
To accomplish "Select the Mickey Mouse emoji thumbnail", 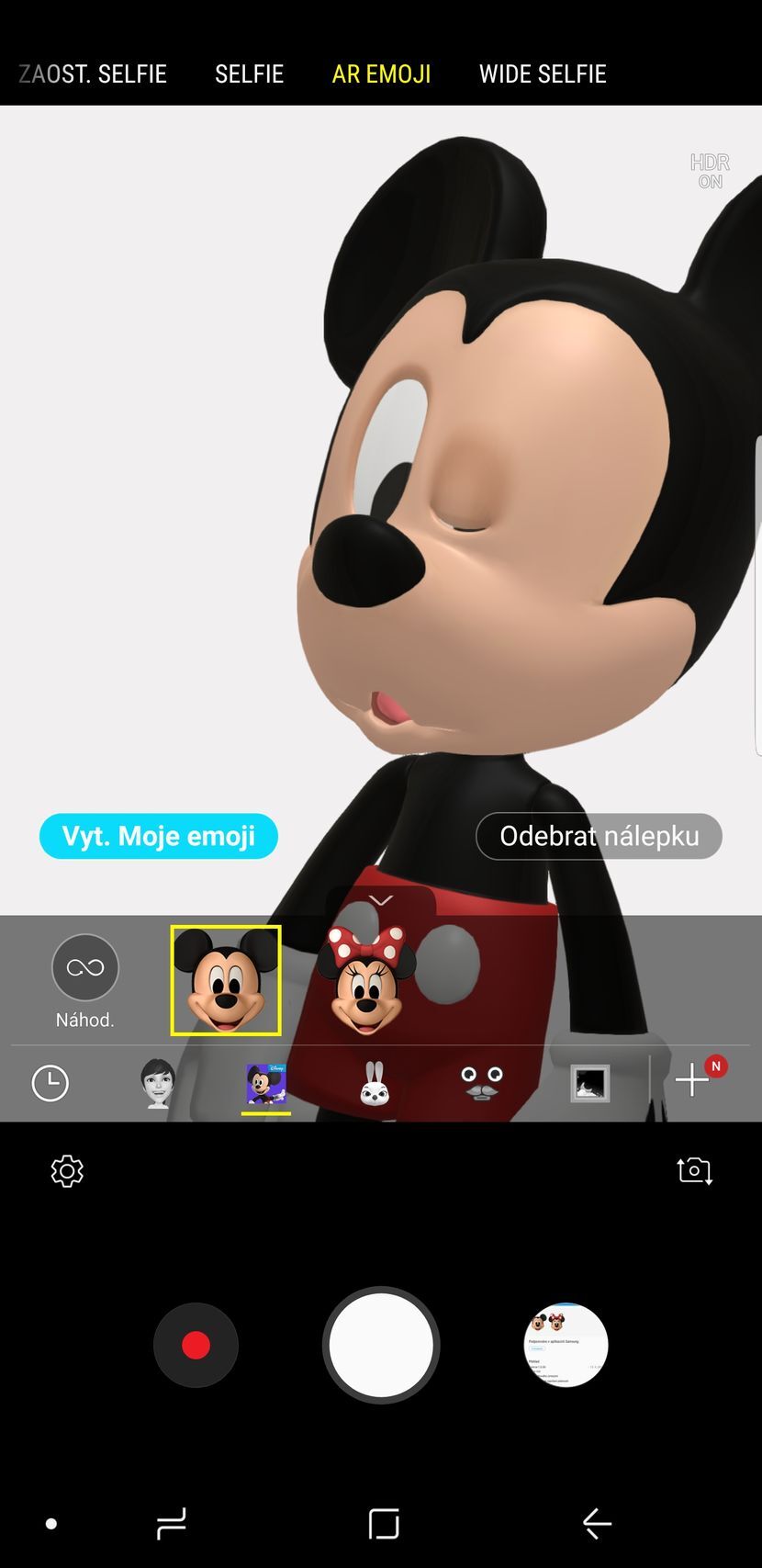I will pos(226,981).
